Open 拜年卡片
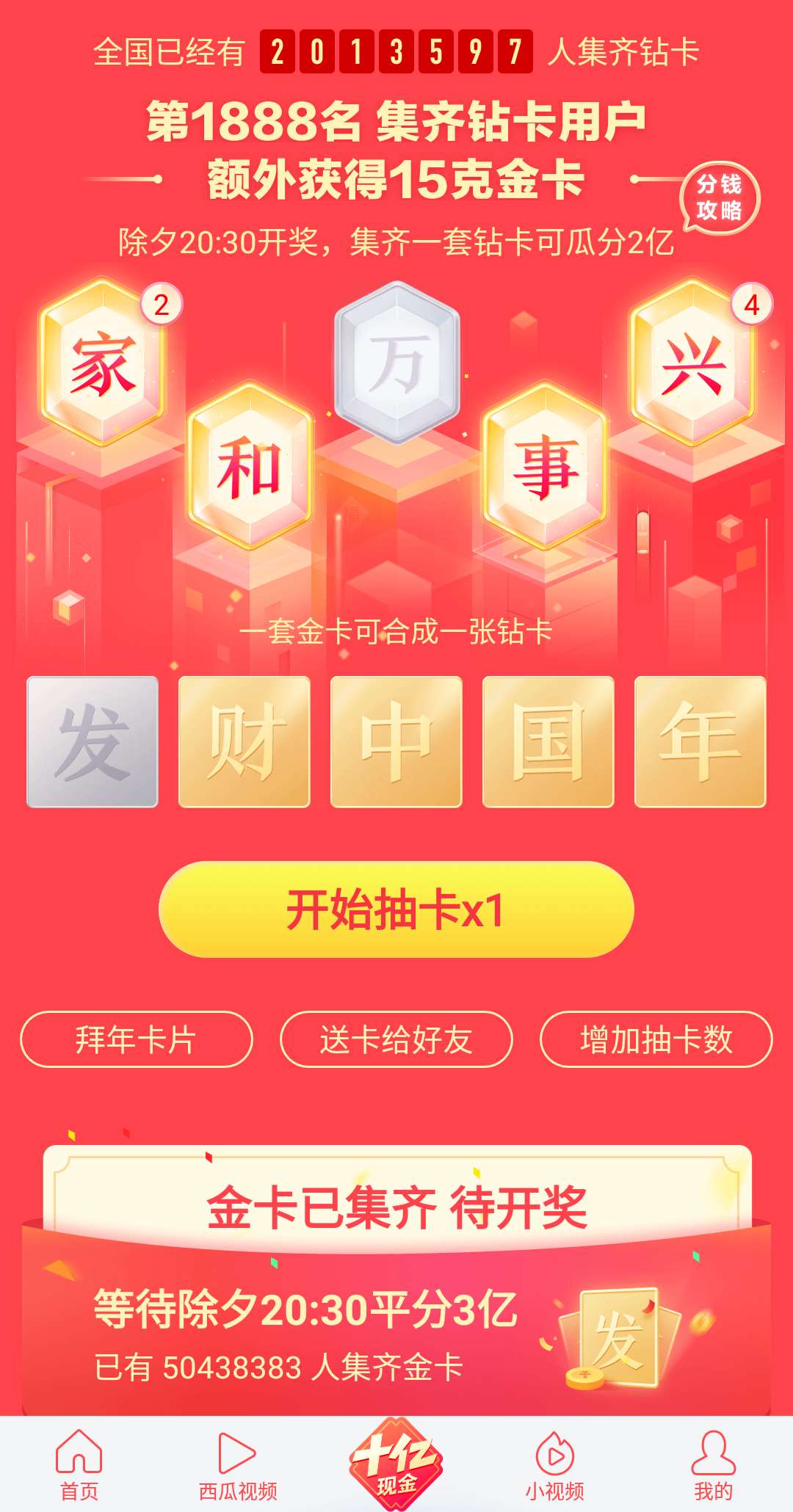The height and width of the screenshot is (1512, 793). [x=137, y=1039]
